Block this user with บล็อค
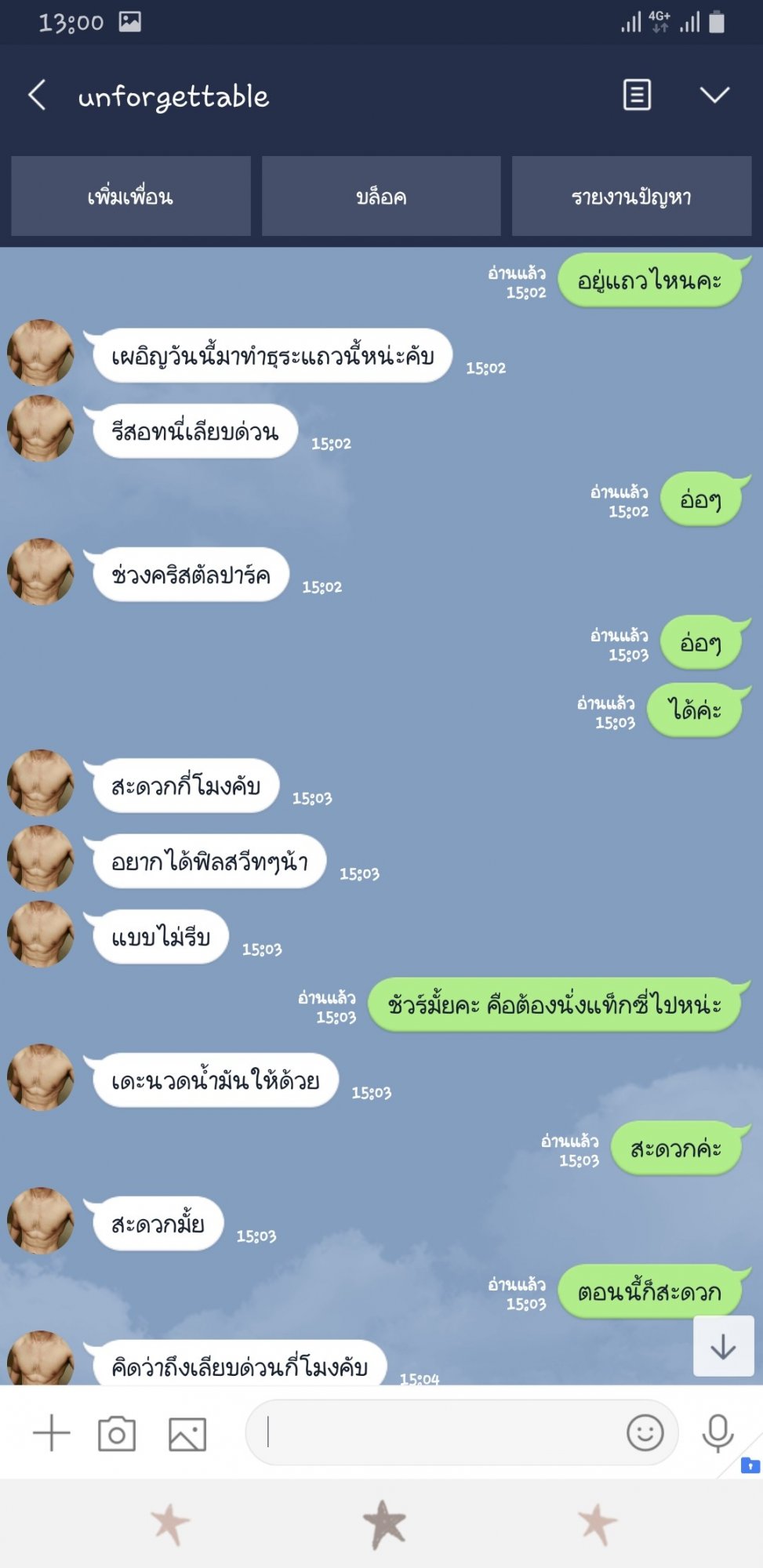The height and width of the screenshot is (1568, 763). pos(381,196)
